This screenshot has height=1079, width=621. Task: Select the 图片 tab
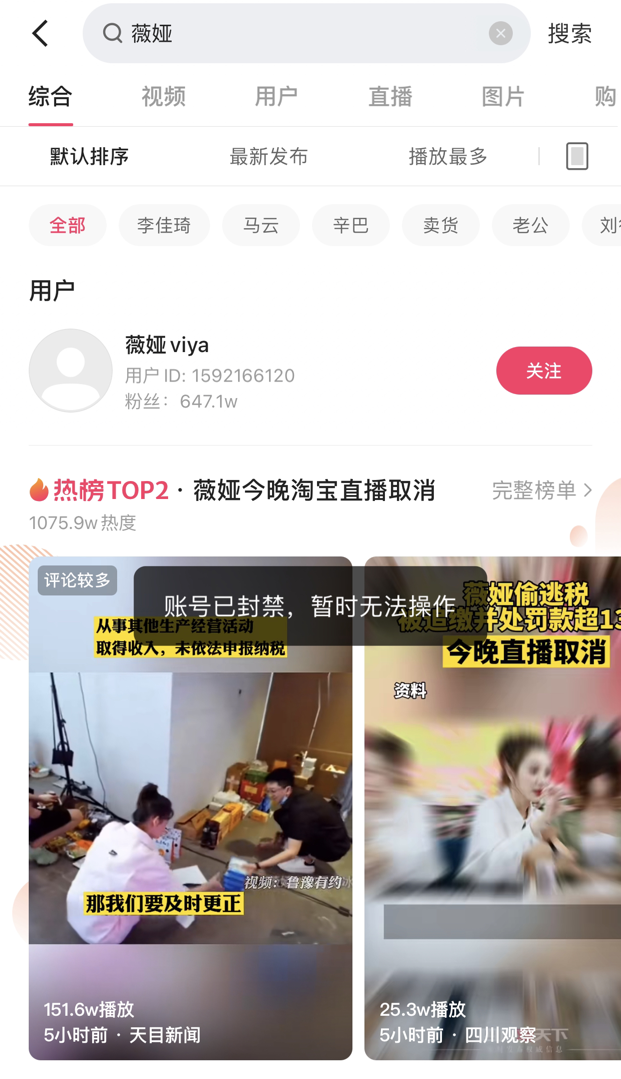point(503,96)
